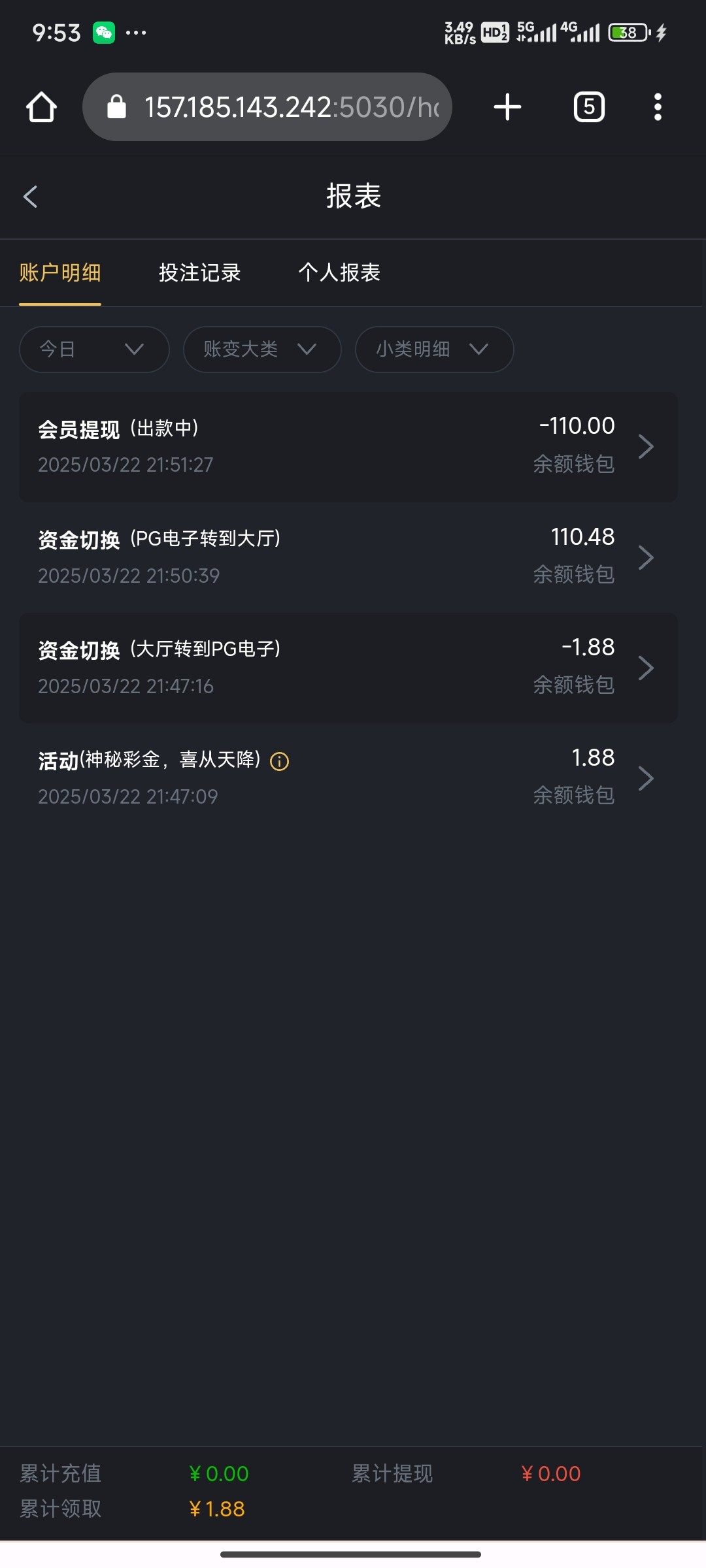This screenshot has height=1568, width=706.
Task: Expand the 账变大类 filter dropdown
Action: pyautogui.click(x=262, y=350)
